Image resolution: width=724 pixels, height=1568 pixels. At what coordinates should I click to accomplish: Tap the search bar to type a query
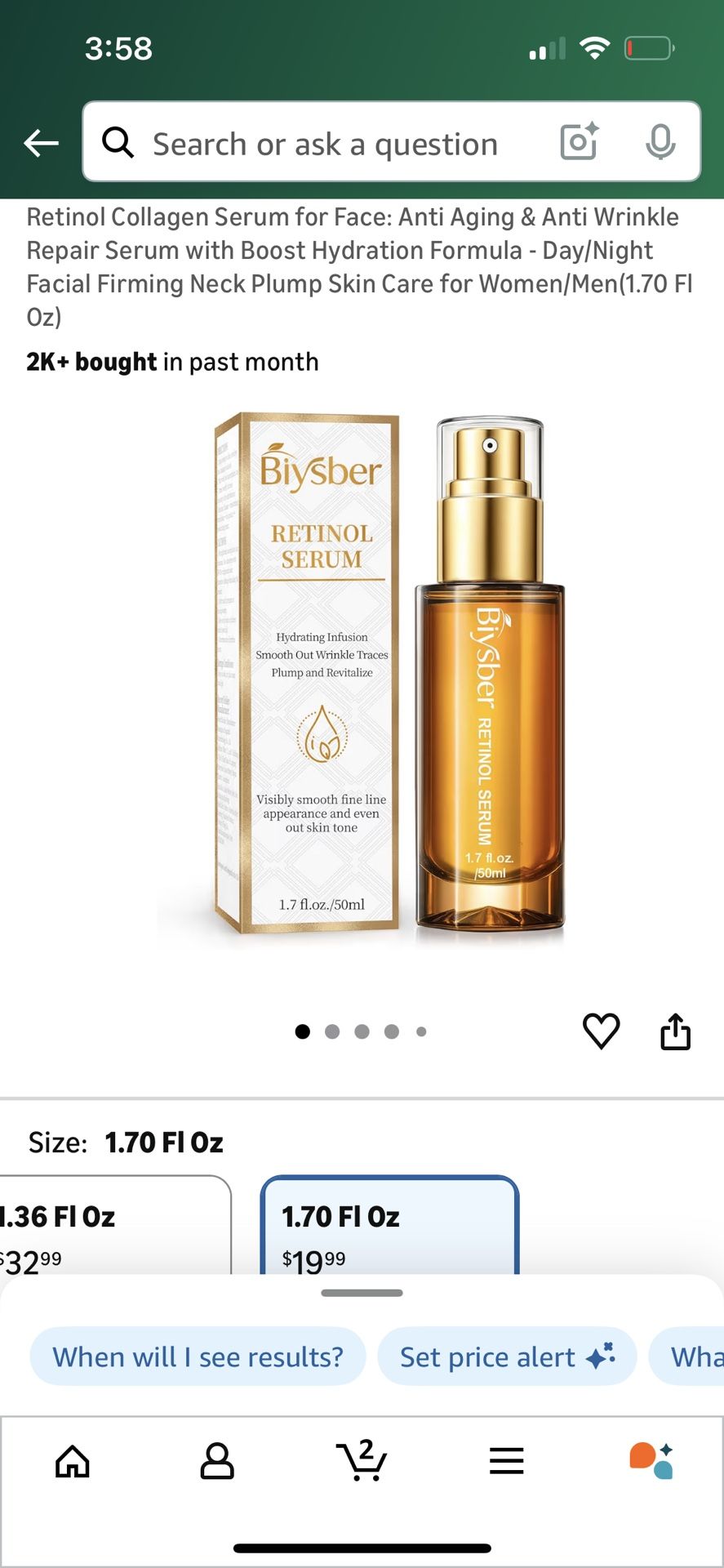click(326, 142)
